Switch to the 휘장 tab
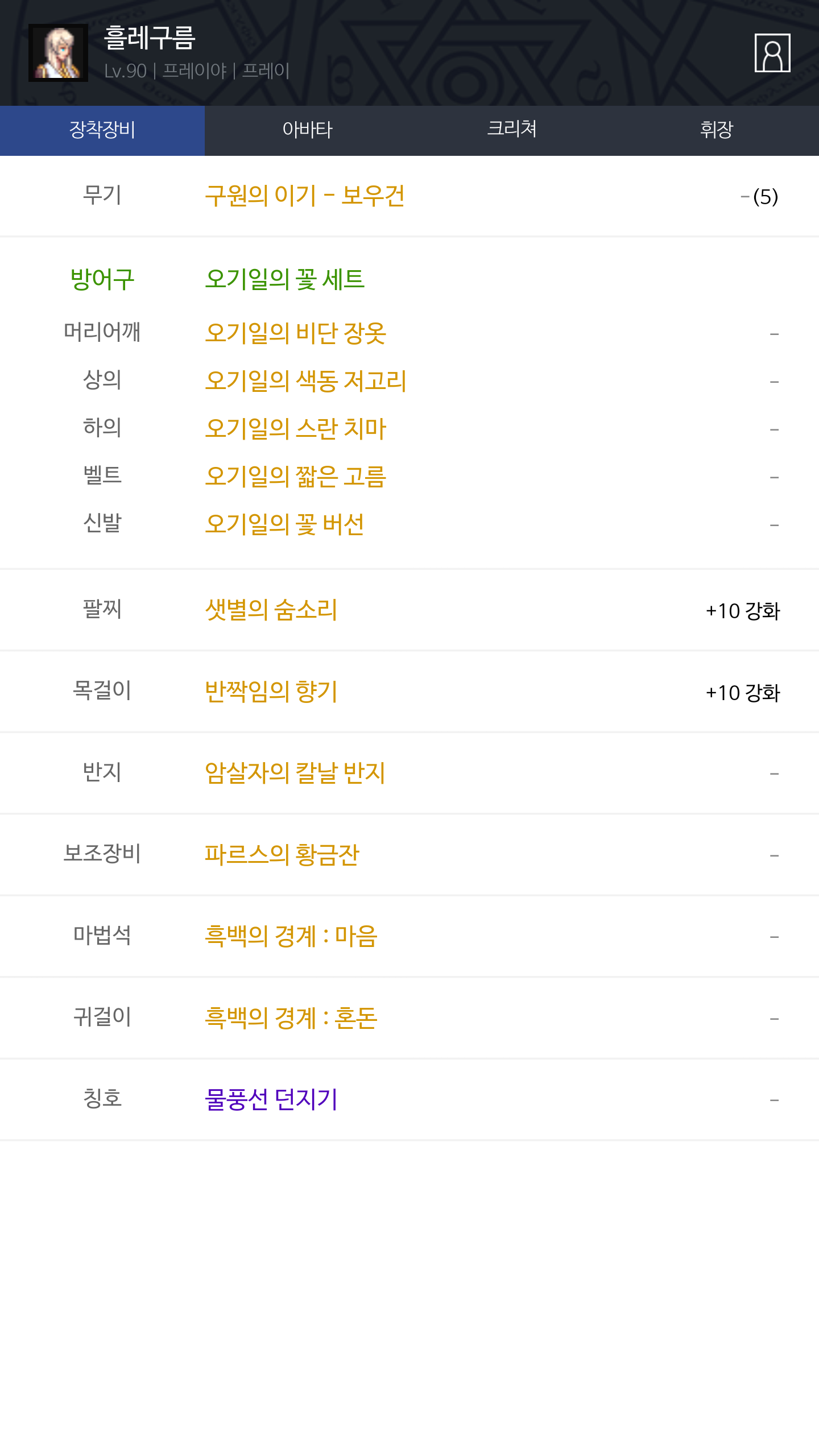 click(717, 130)
